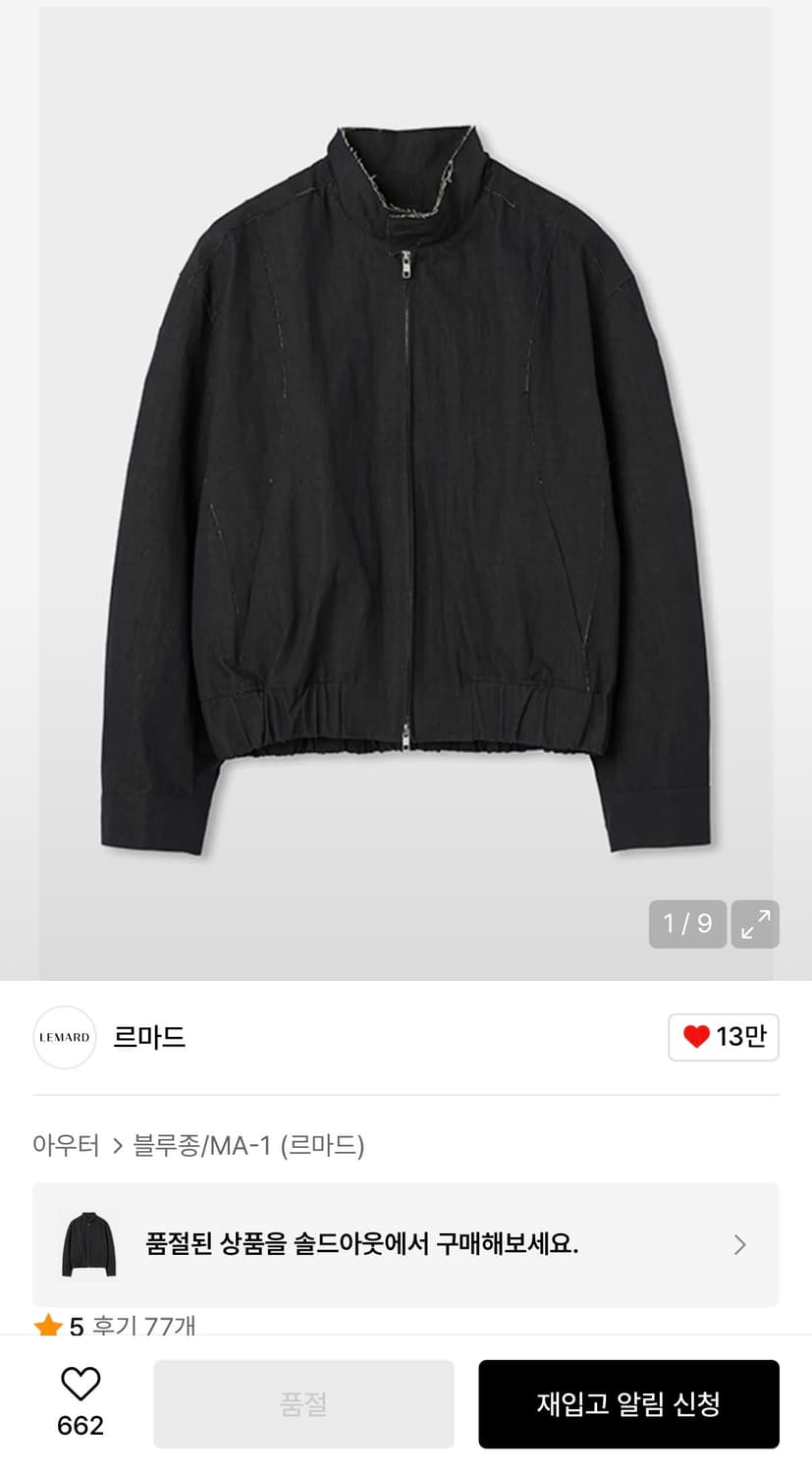Tap the heart icon showing 13만 likes
812x1473 pixels.
coord(724,1037)
